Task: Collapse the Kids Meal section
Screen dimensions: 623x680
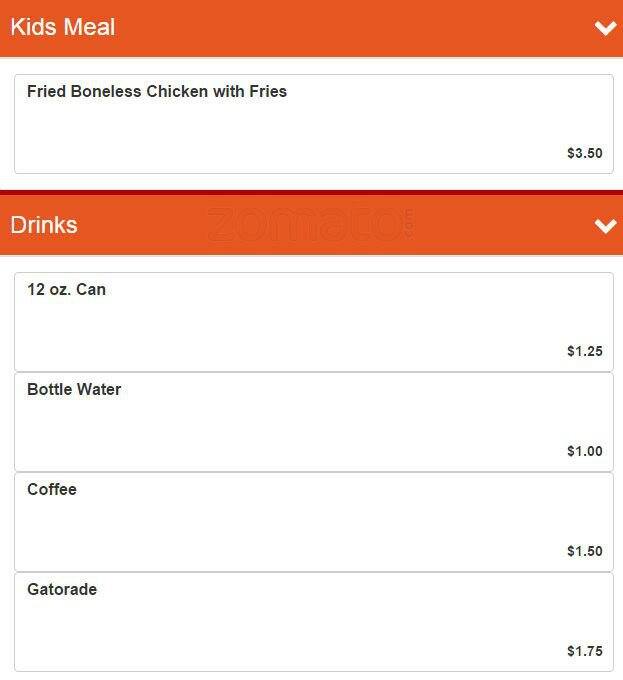Action: pos(605,28)
